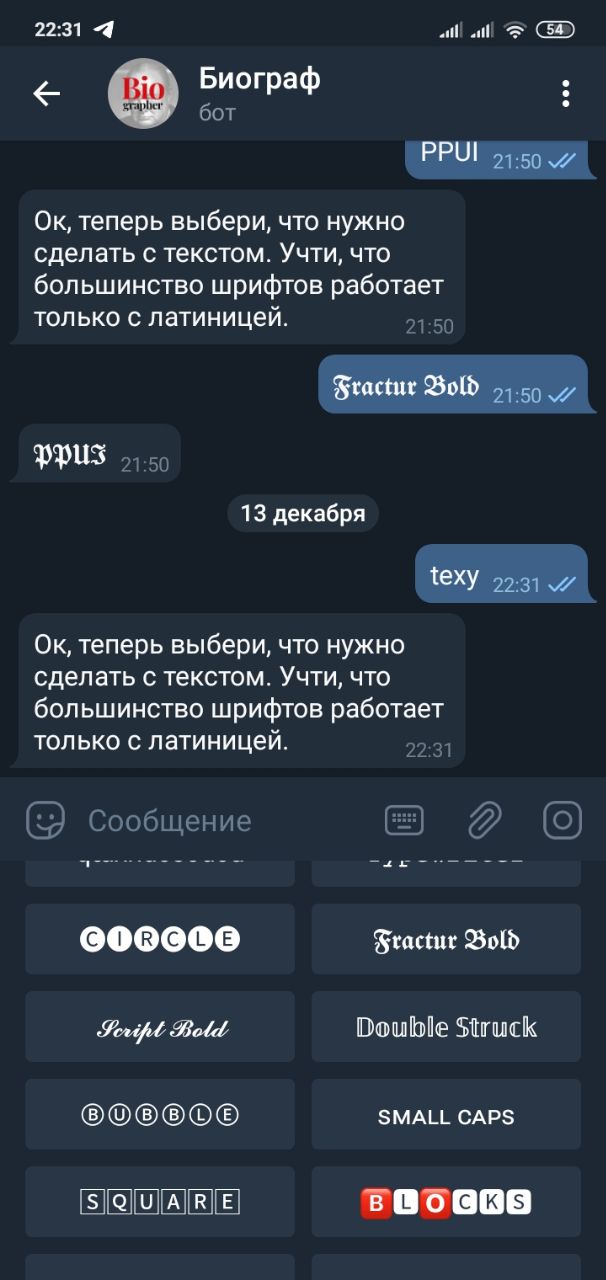The image size is (606, 1280).
Task: Attach a file with the paperclip
Action: coord(484,820)
